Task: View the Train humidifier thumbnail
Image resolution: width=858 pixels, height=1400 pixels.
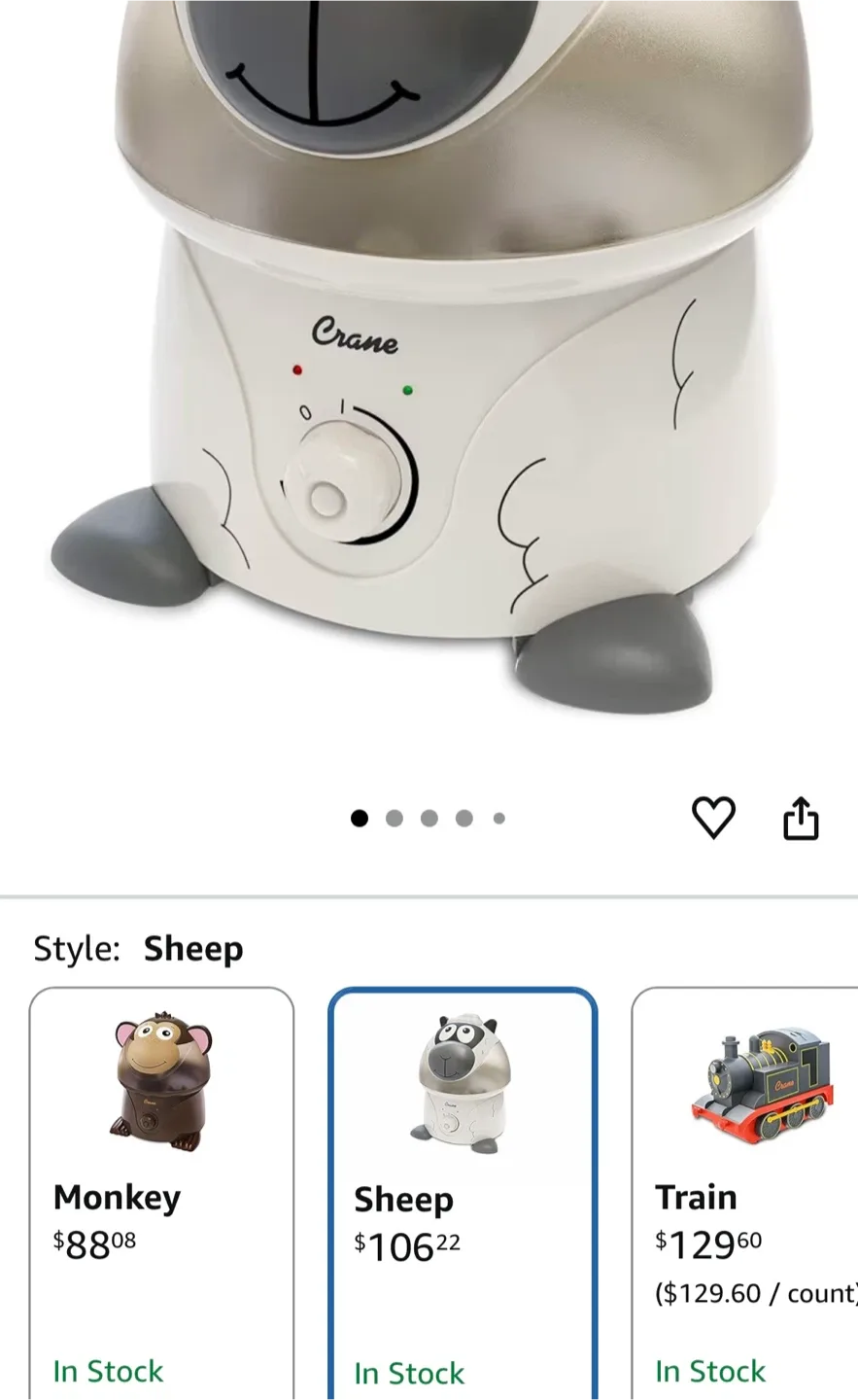Action: tap(766, 1082)
